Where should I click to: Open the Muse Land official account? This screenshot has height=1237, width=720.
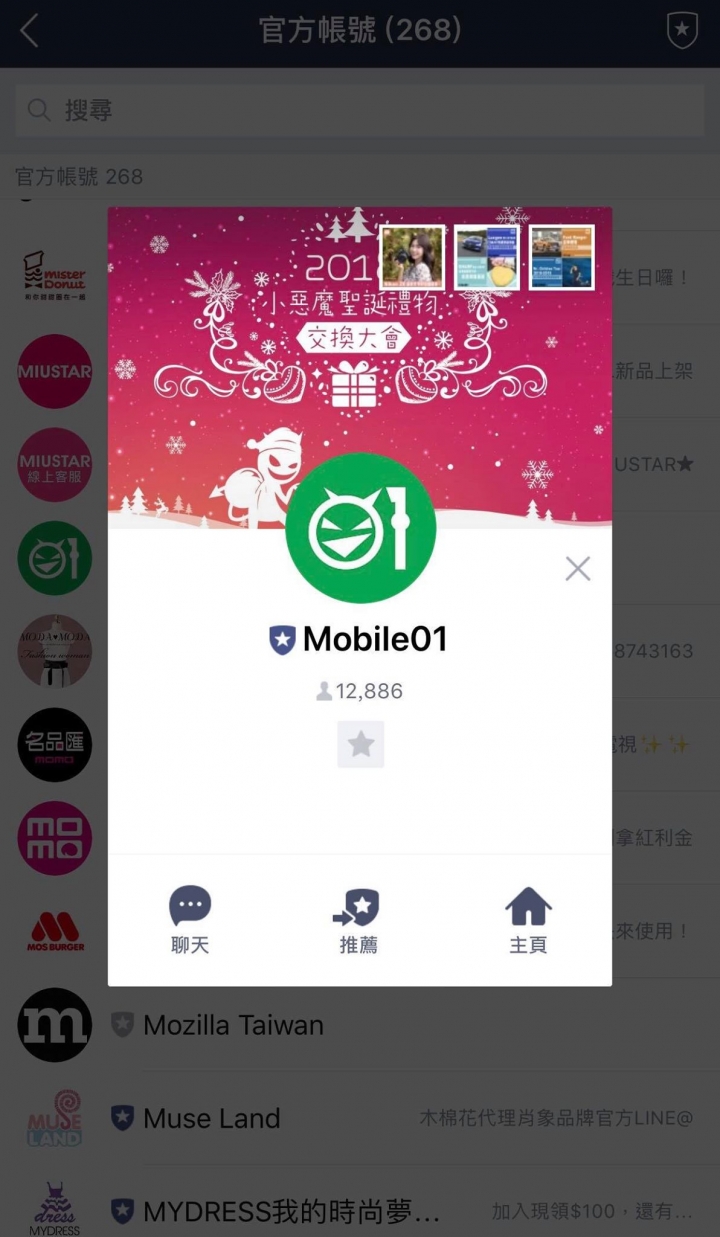tap(211, 1118)
